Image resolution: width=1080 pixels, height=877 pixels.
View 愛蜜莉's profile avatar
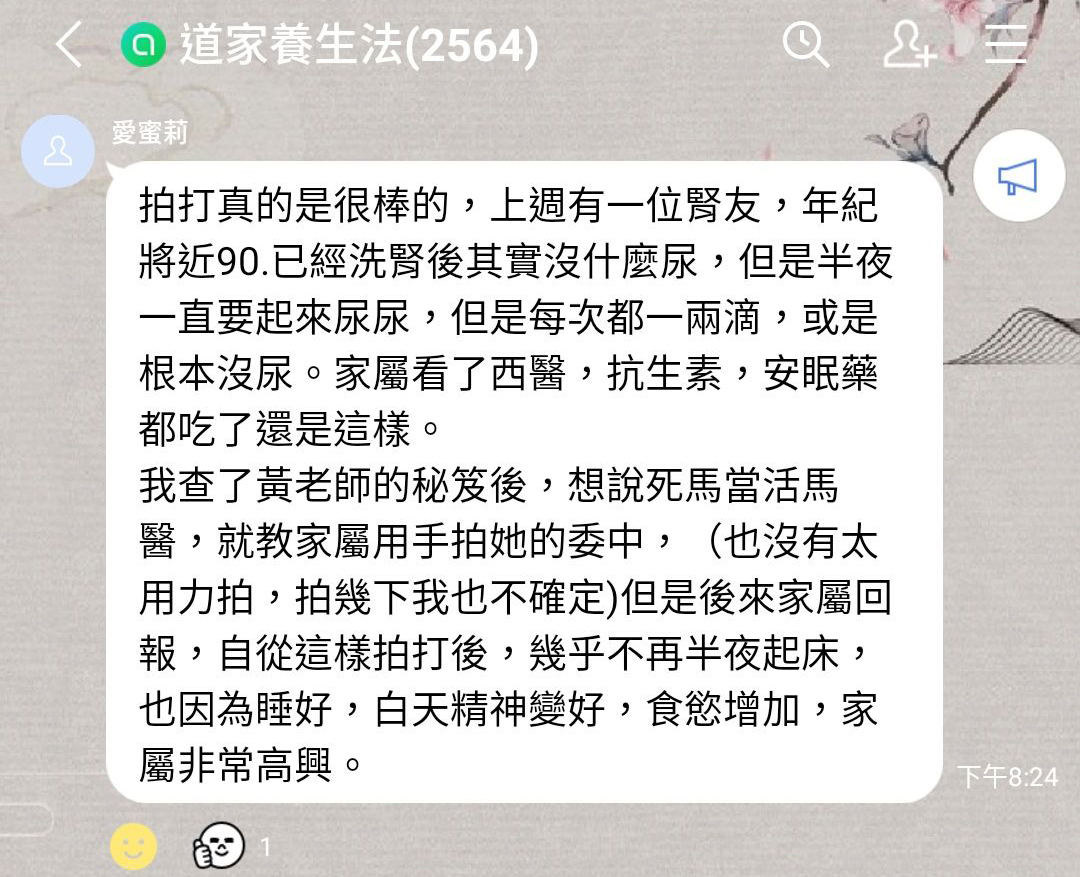58,152
